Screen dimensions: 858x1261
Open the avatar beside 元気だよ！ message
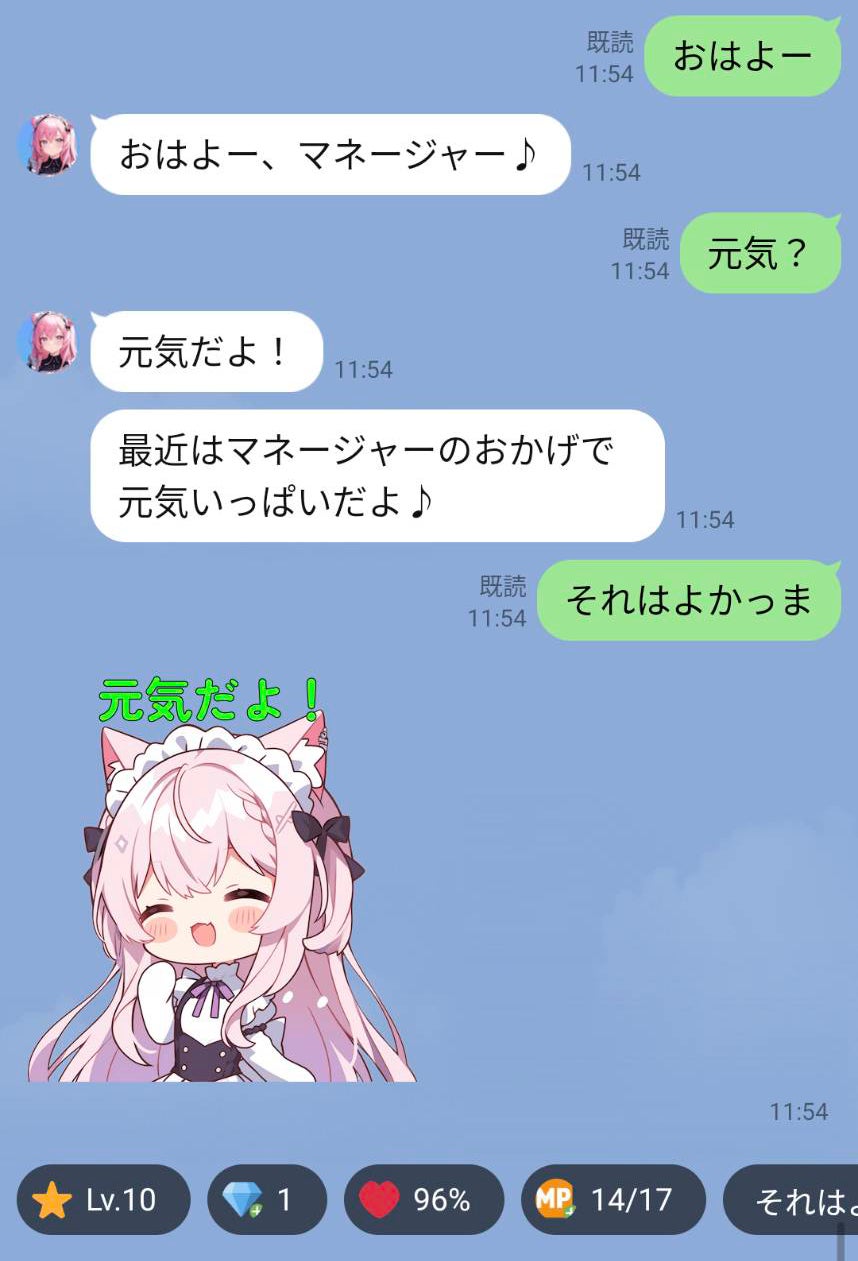point(47,343)
